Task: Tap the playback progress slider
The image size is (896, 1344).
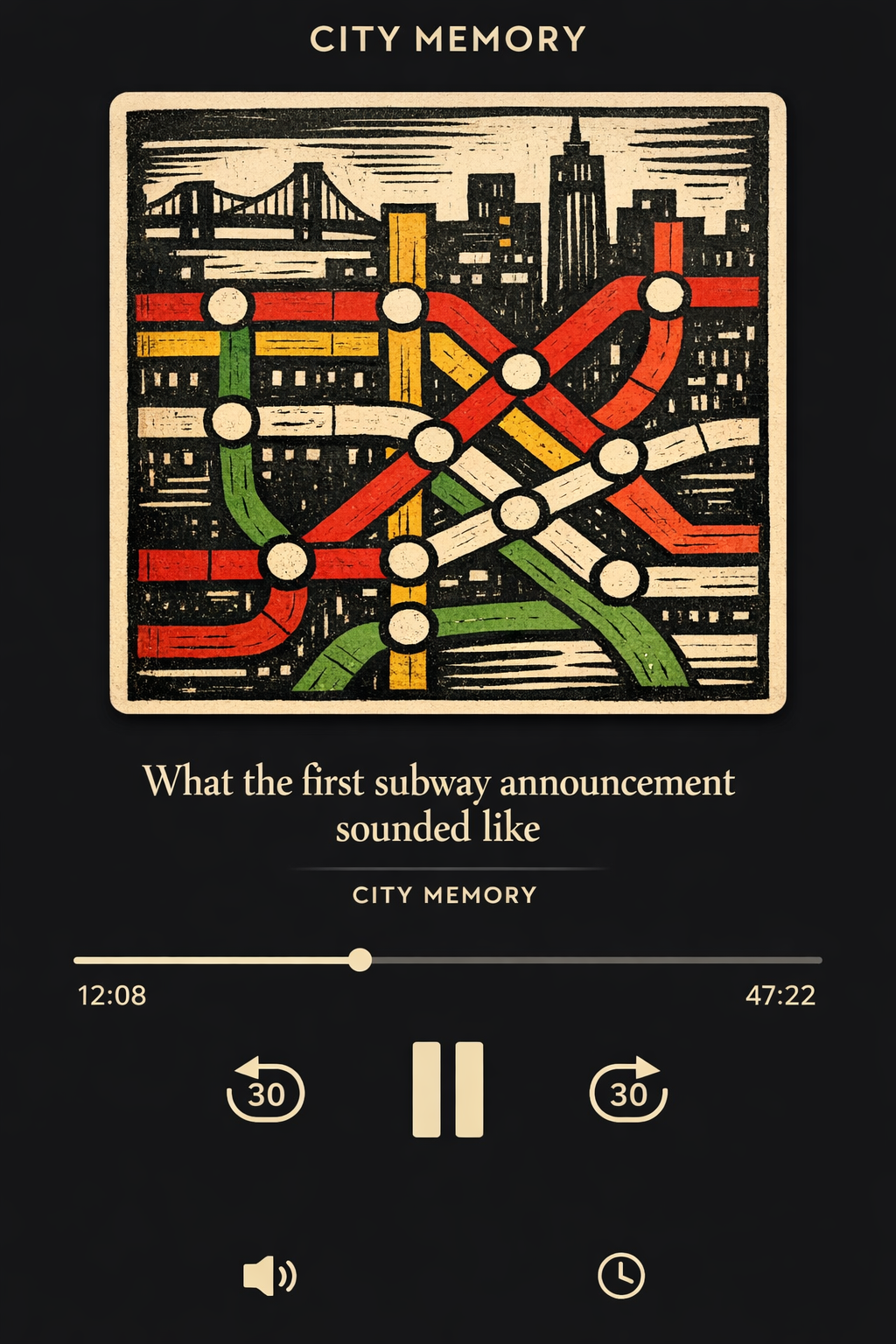Action: click(x=360, y=960)
